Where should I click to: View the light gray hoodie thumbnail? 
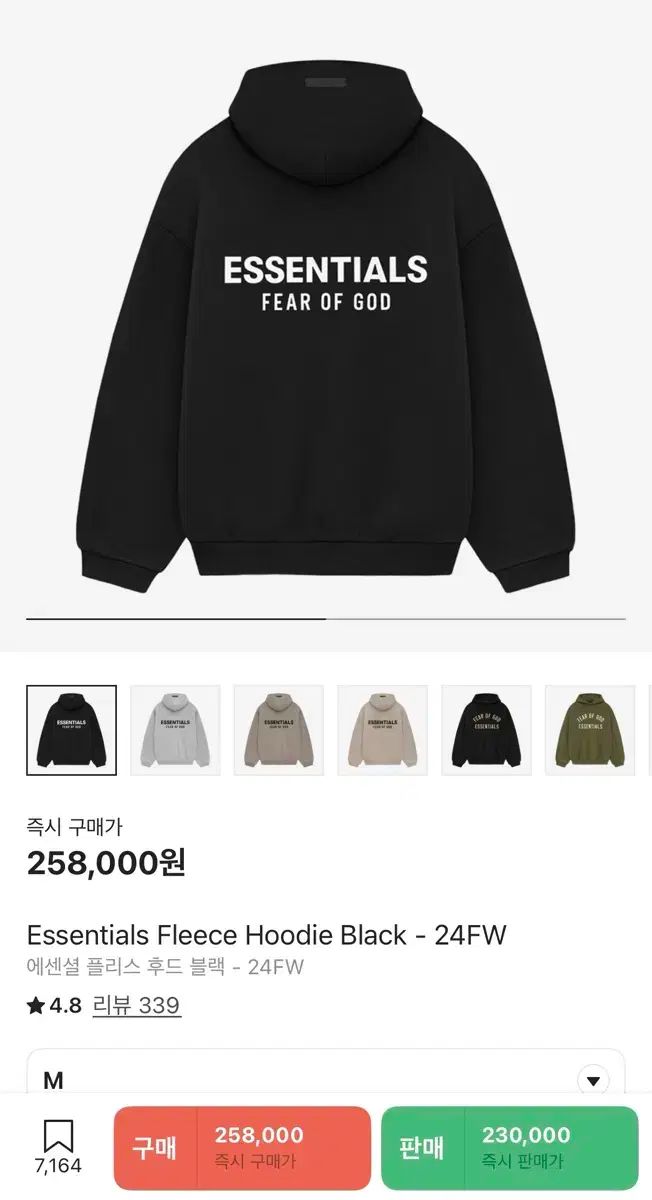point(175,730)
